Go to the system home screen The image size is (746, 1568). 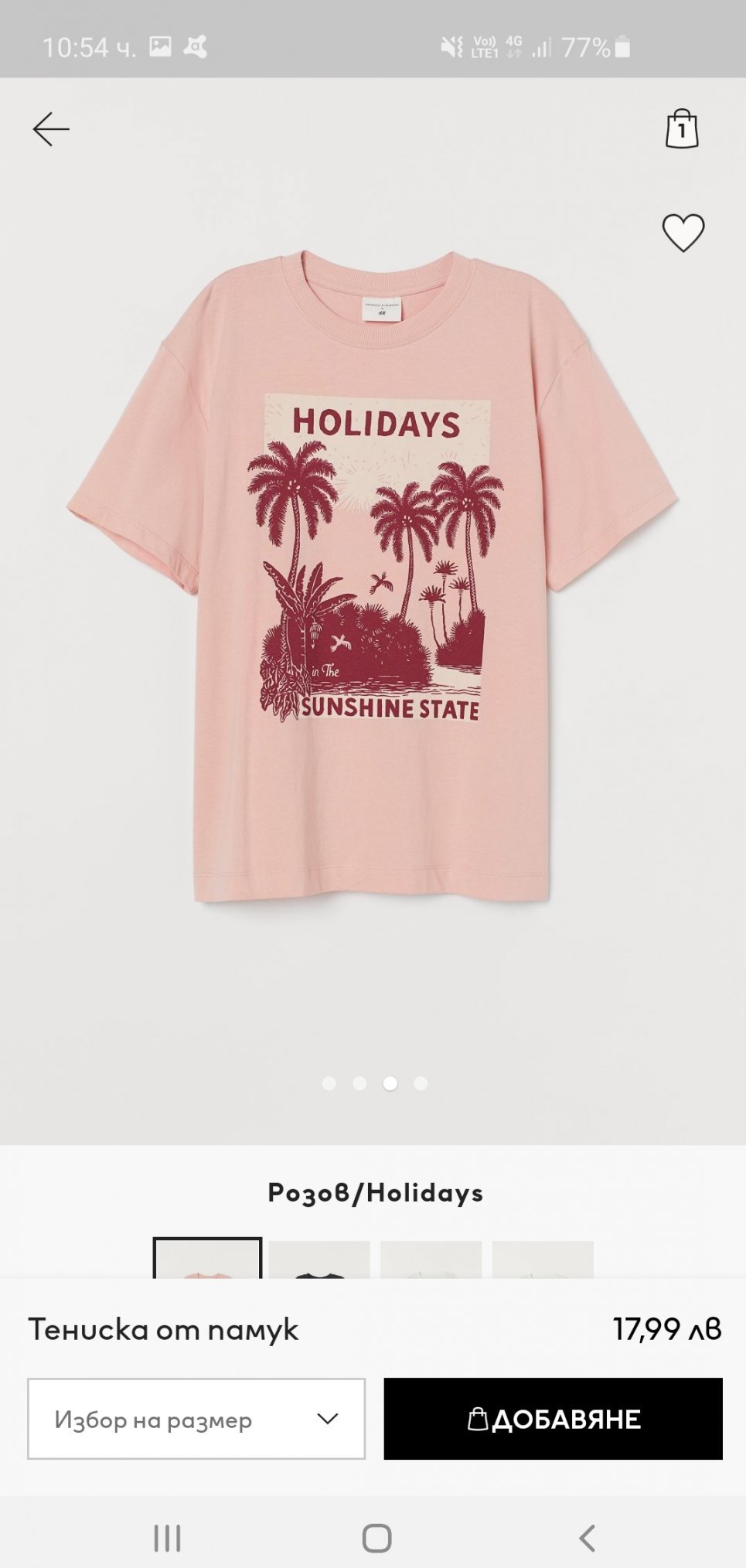[376, 1538]
